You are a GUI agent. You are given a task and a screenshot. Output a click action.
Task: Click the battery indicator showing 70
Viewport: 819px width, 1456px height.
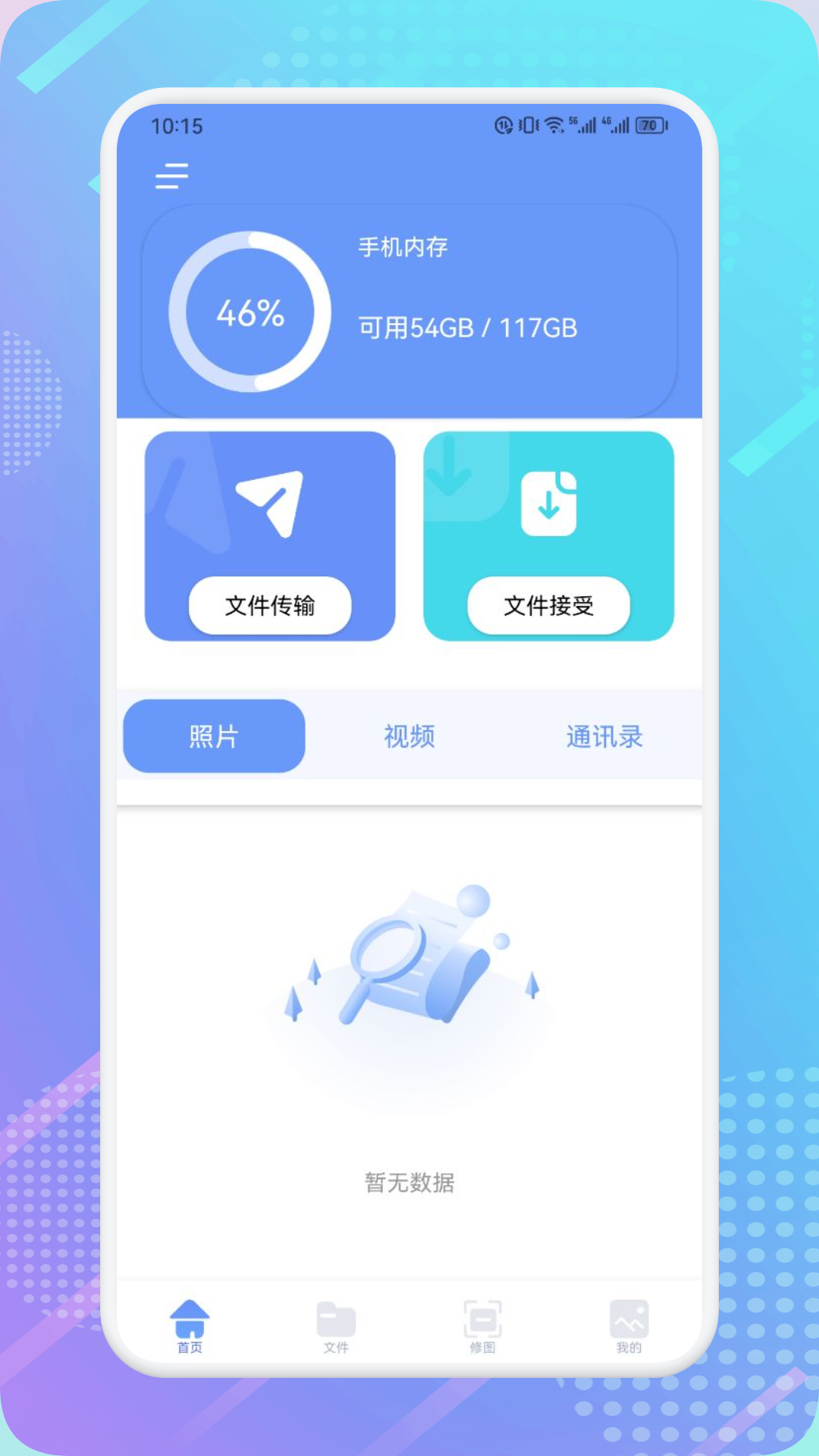(648, 124)
